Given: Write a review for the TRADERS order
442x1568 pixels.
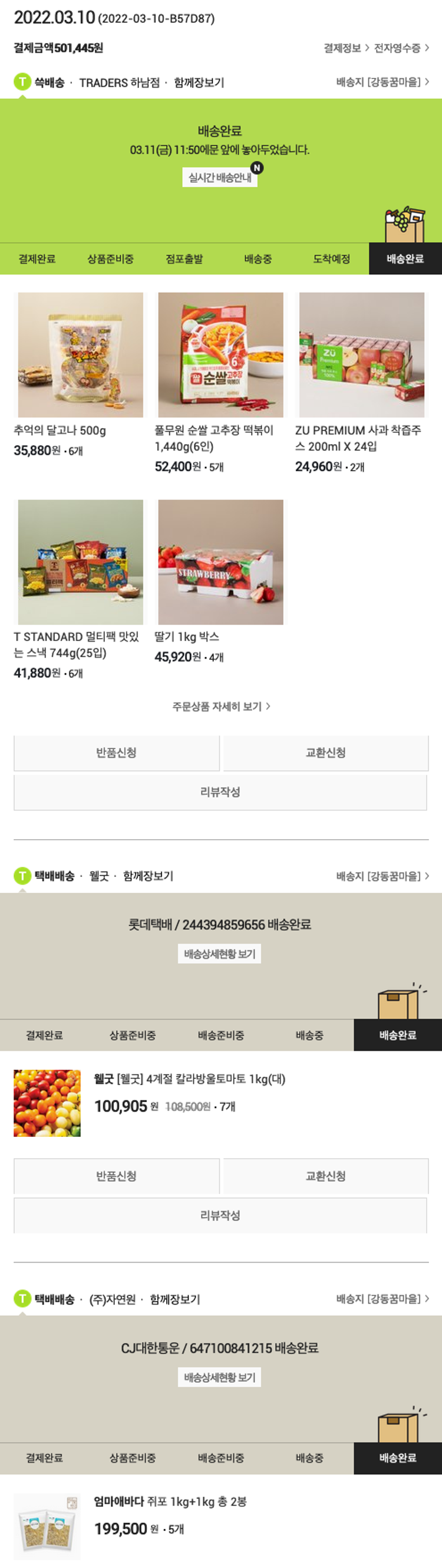Looking at the screenshot, I should [x=220, y=792].
